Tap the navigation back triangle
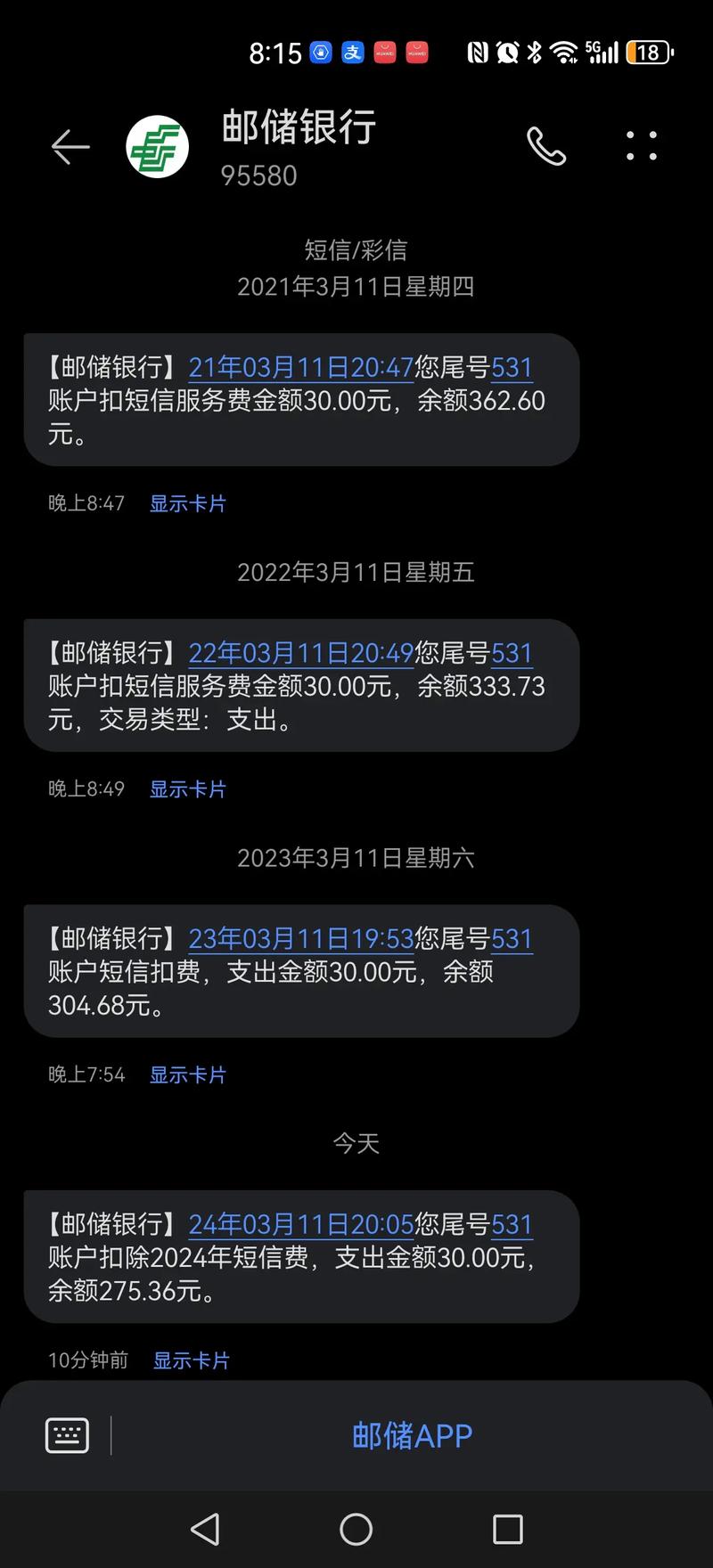This screenshot has width=713, height=1568. click(x=205, y=1529)
